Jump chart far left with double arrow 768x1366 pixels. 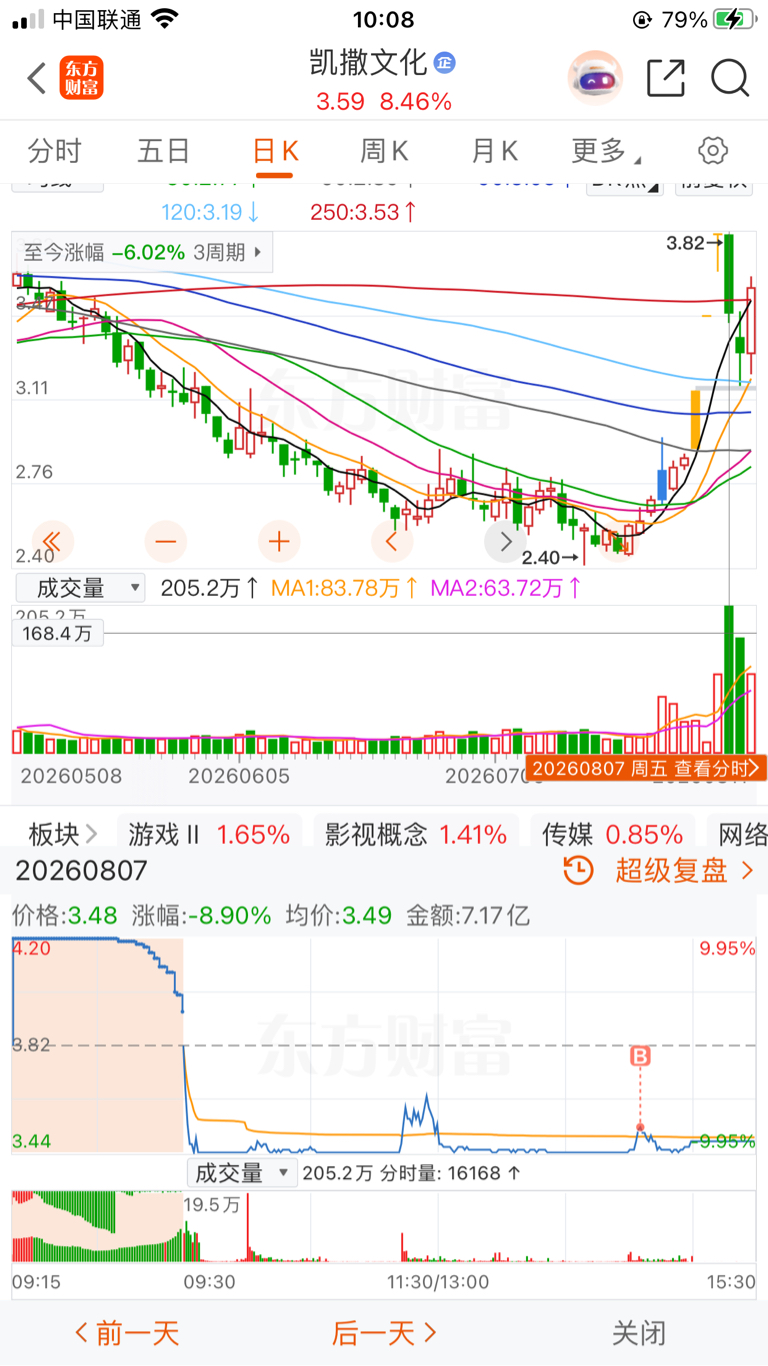(53, 542)
